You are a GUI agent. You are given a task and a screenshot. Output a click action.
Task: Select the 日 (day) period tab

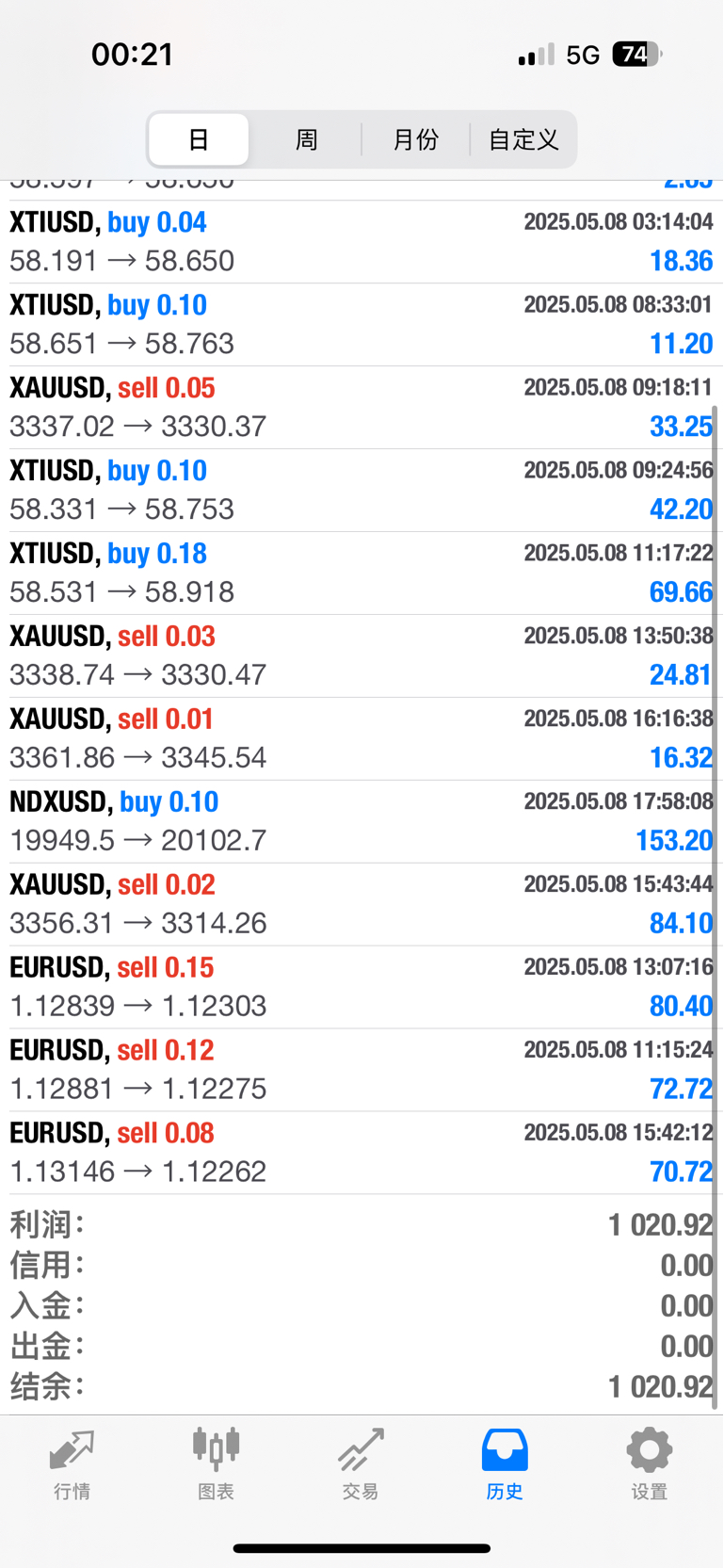click(199, 139)
